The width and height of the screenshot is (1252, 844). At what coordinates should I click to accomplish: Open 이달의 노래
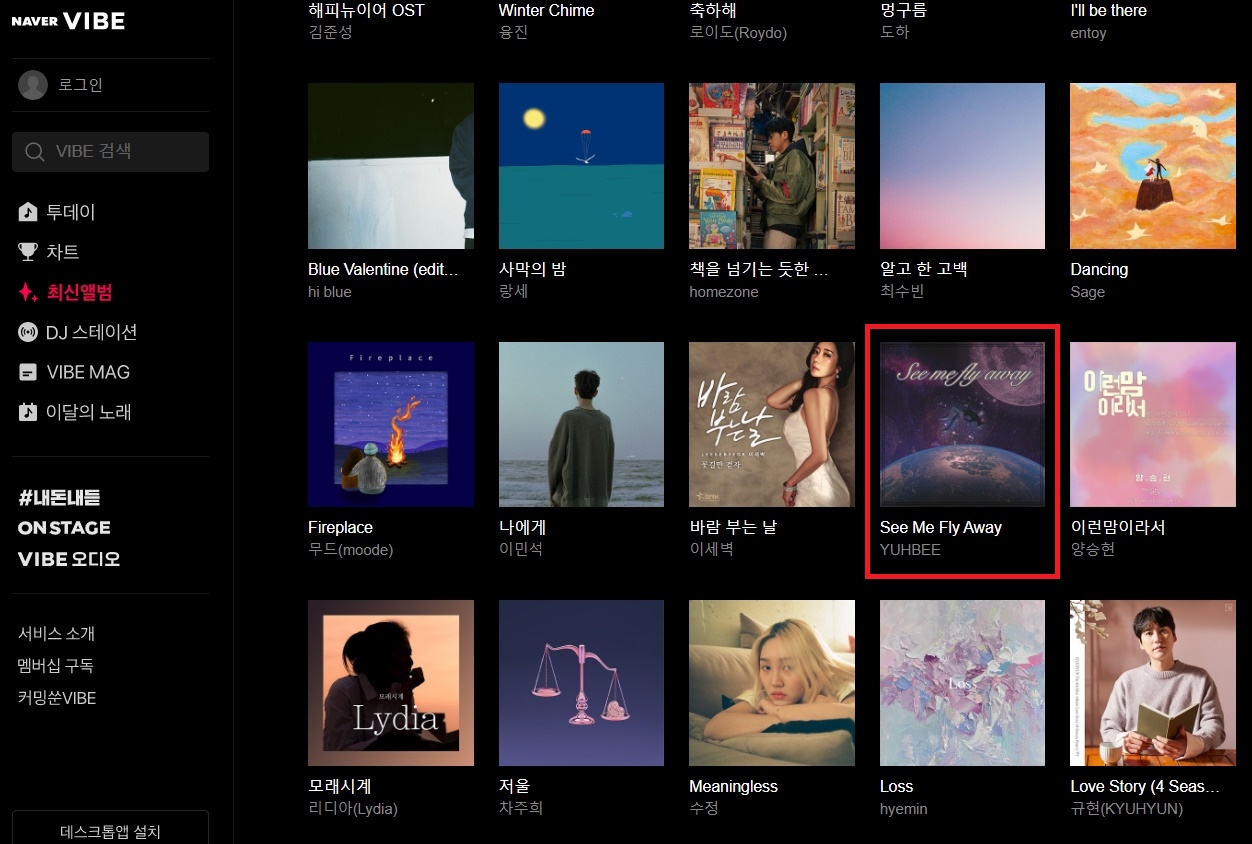[88, 412]
